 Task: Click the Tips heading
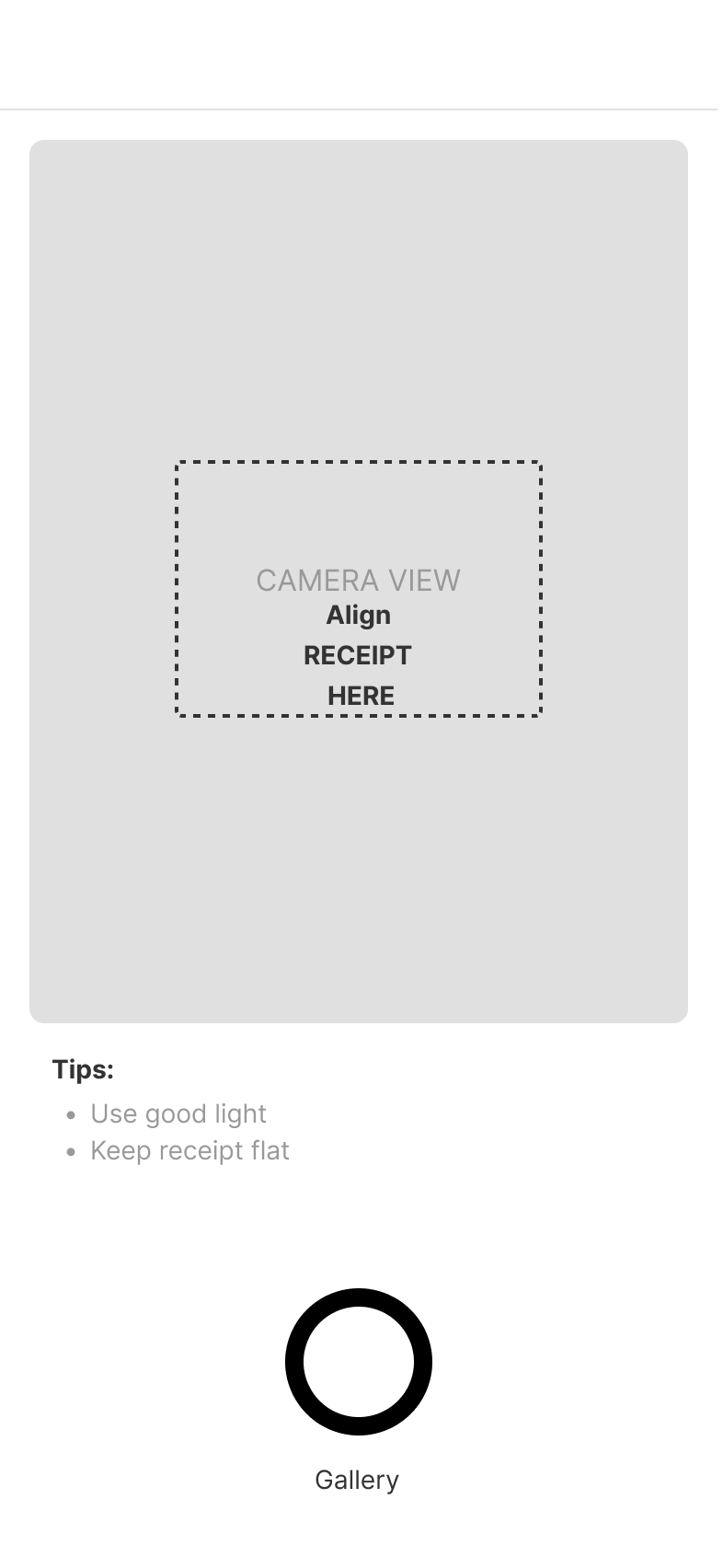83,1069
